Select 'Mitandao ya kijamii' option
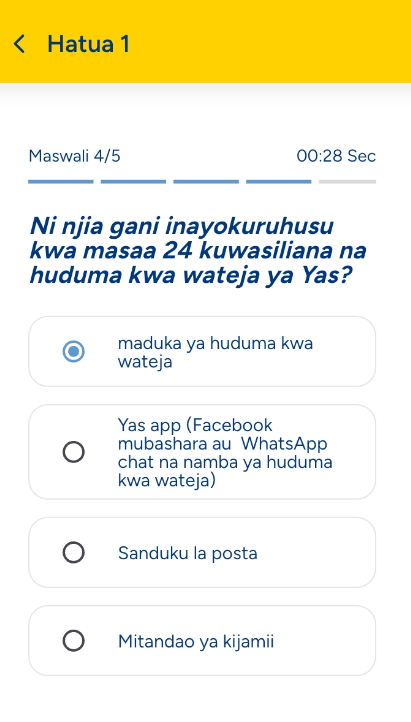Viewport: 411px width, 722px height. [202, 640]
